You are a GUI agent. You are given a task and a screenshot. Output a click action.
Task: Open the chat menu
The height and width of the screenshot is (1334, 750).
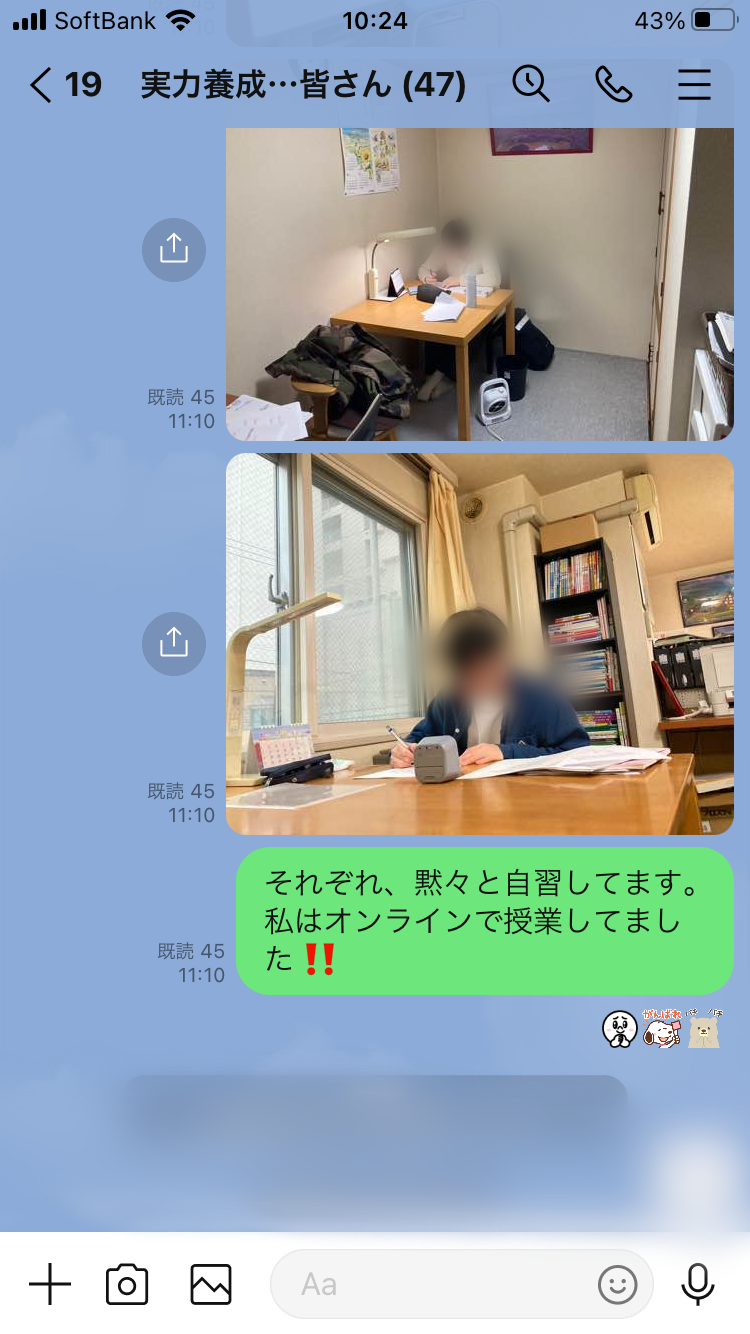point(694,85)
